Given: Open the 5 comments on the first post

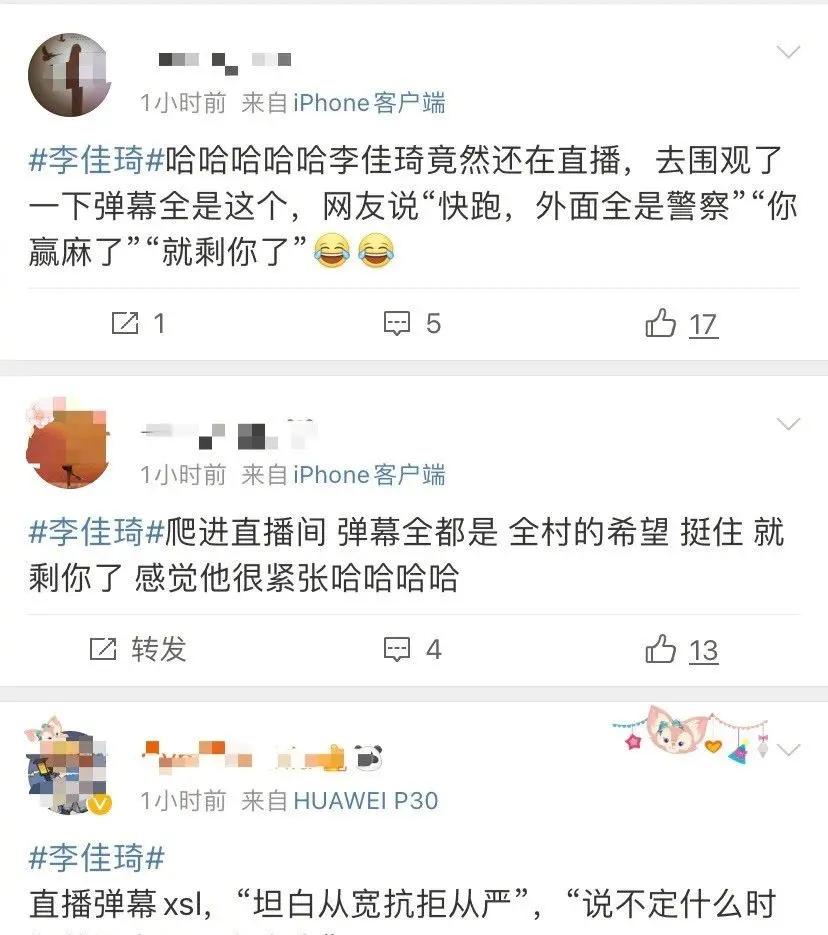Looking at the screenshot, I should pyautogui.click(x=412, y=323).
